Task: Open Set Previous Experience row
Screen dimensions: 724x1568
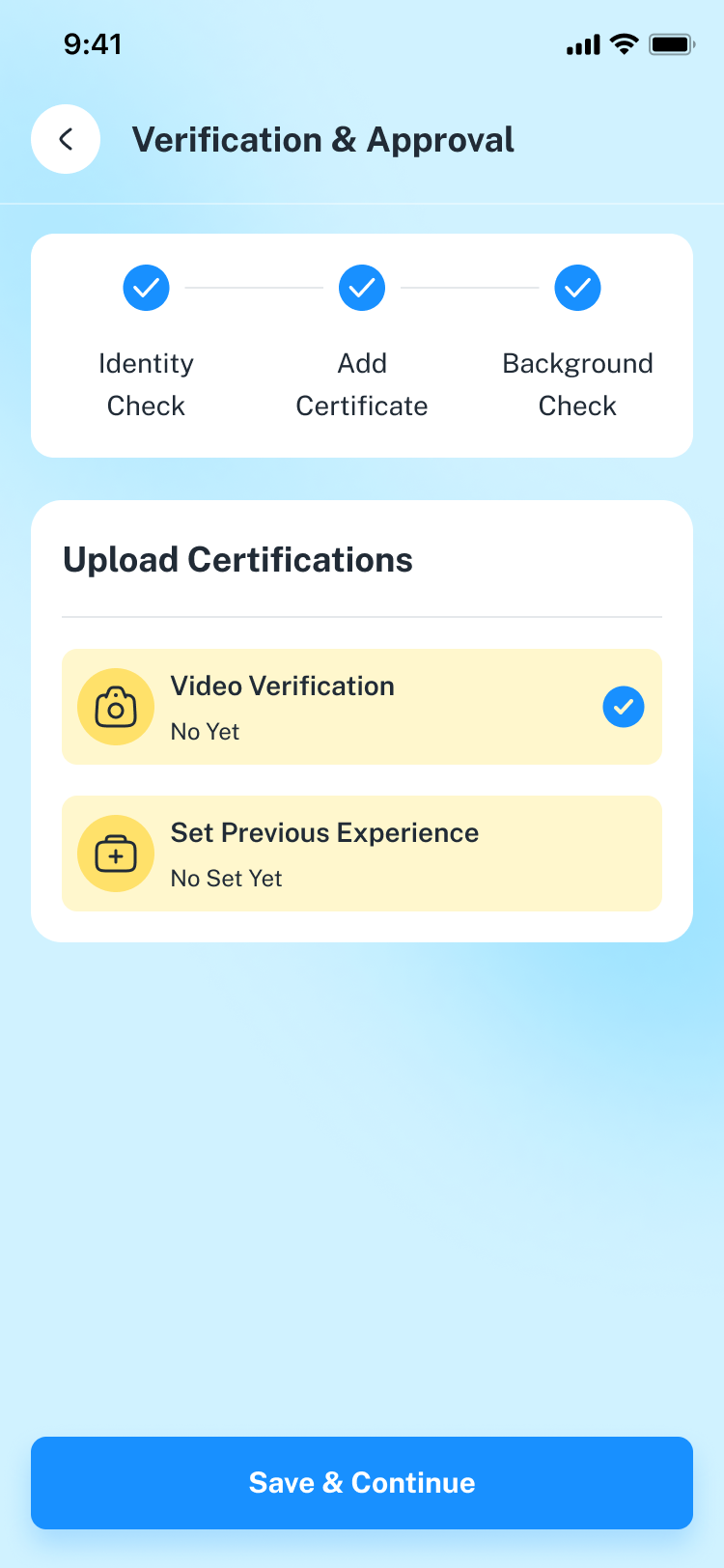Action: pyautogui.click(x=361, y=854)
